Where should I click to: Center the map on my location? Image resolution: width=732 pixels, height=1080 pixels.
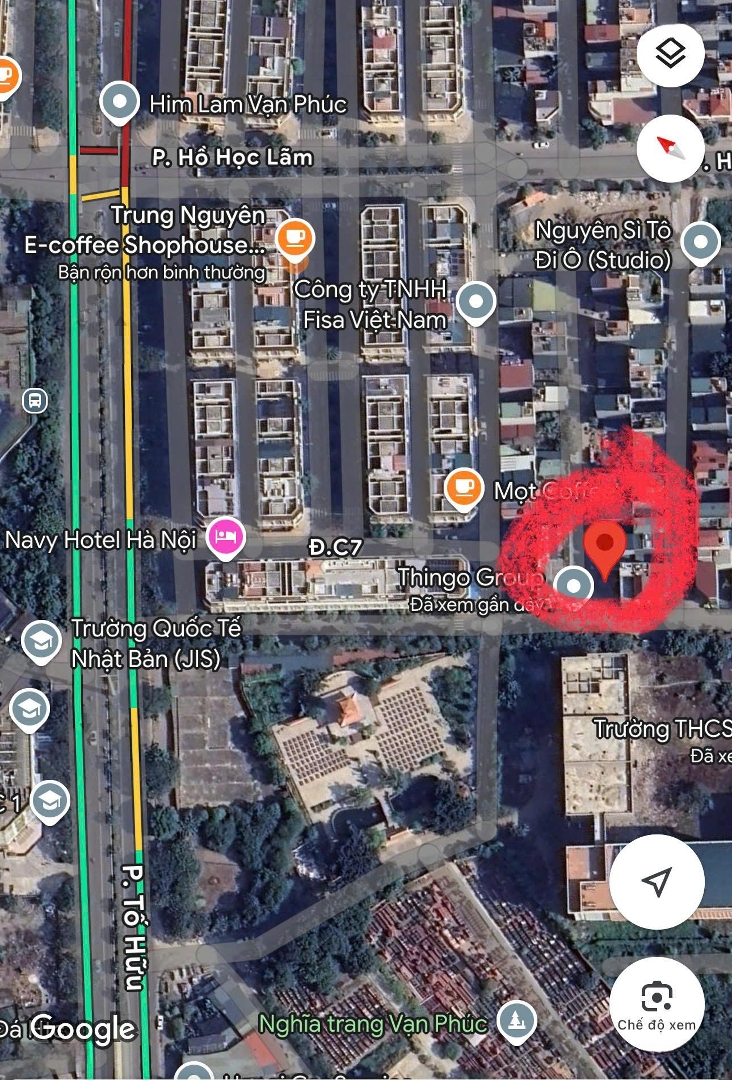pyautogui.click(x=657, y=881)
